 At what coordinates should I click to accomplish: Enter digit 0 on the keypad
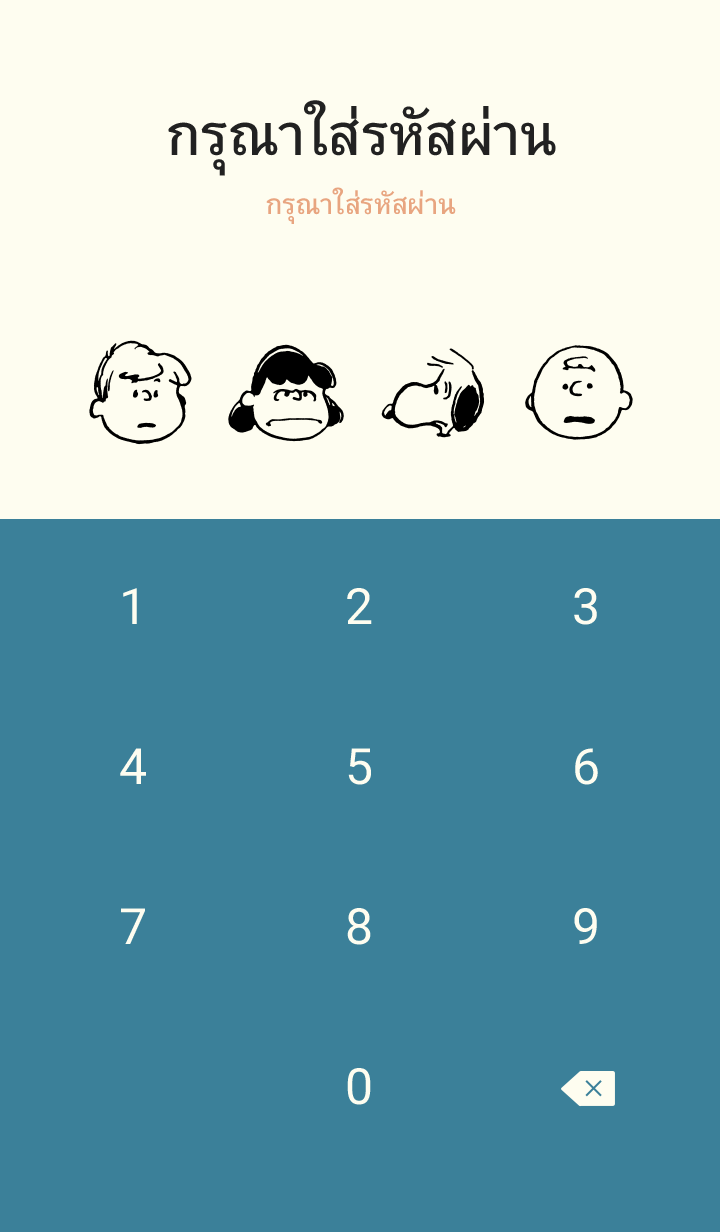point(359,1087)
